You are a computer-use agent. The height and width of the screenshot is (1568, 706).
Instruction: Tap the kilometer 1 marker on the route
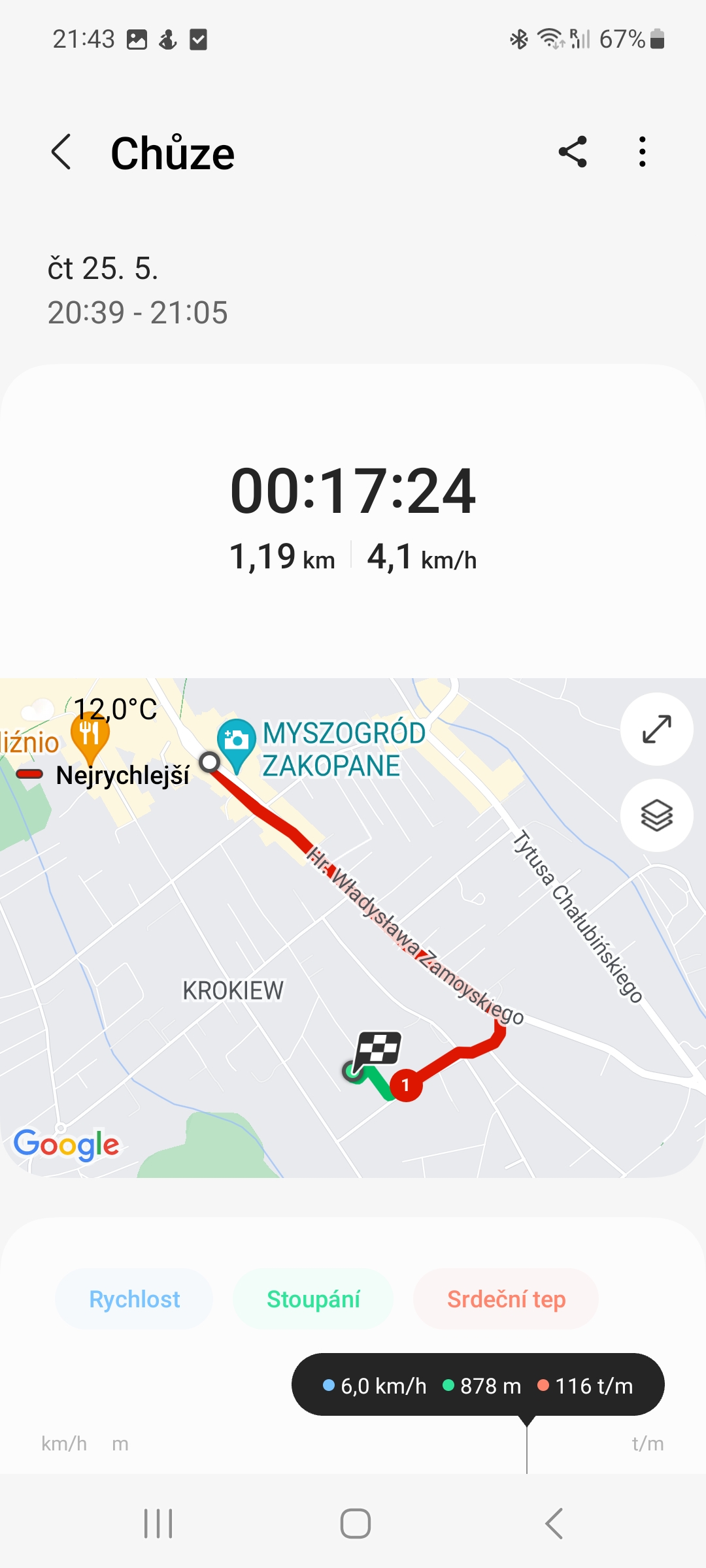pyautogui.click(x=406, y=1085)
